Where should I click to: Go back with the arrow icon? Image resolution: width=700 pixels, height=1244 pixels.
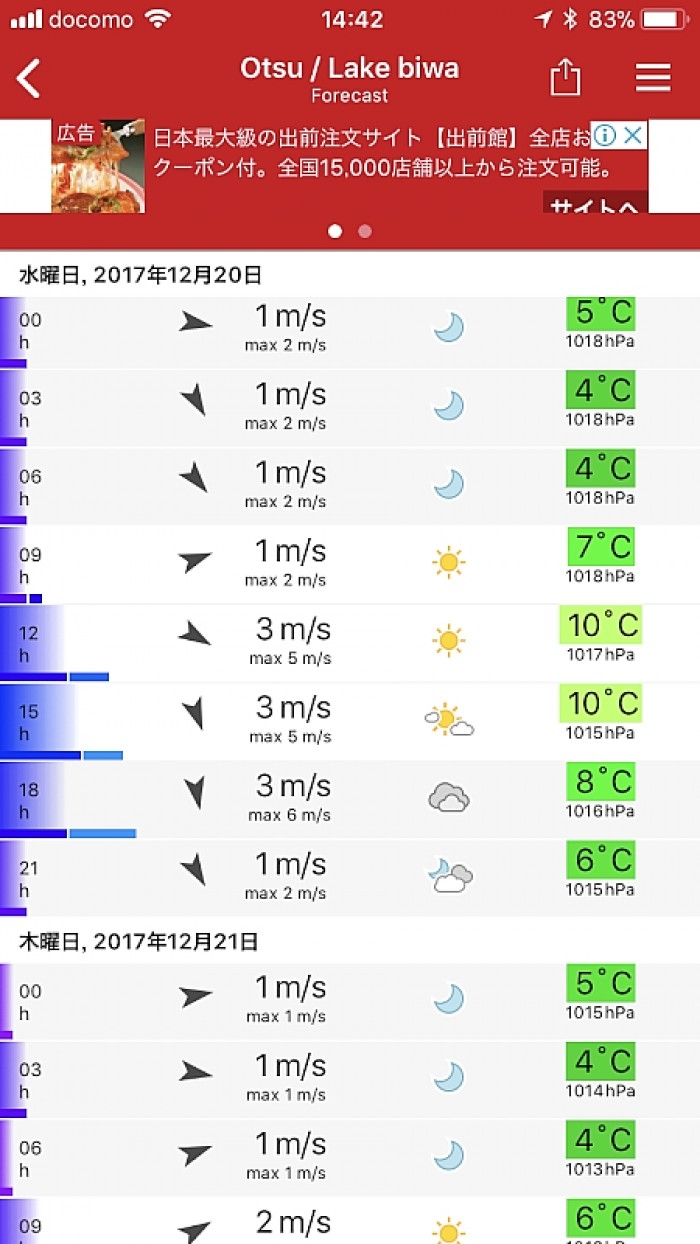tap(29, 78)
